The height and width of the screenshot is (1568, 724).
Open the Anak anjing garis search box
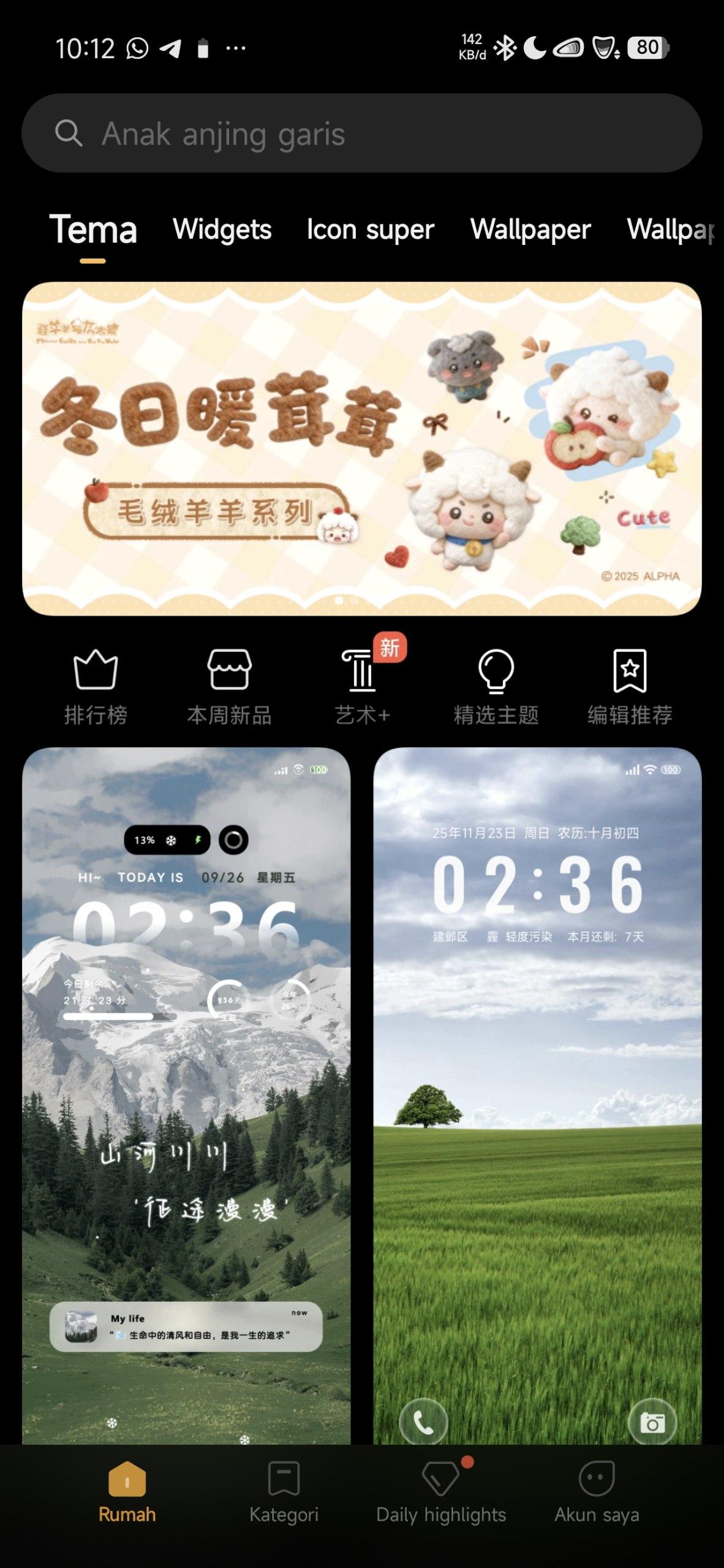coord(361,133)
